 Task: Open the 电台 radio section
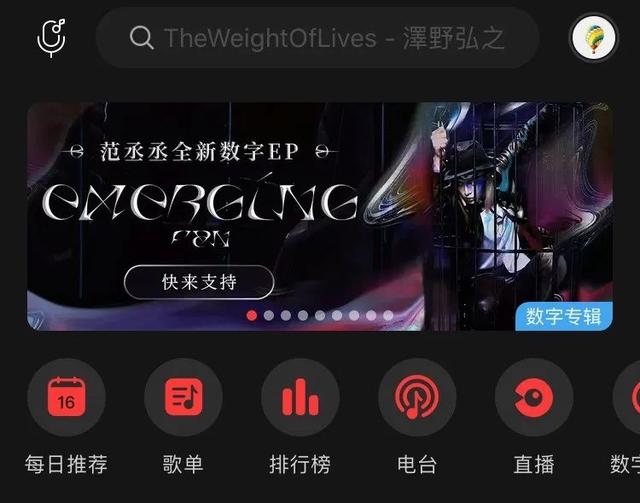[x=417, y=398]
